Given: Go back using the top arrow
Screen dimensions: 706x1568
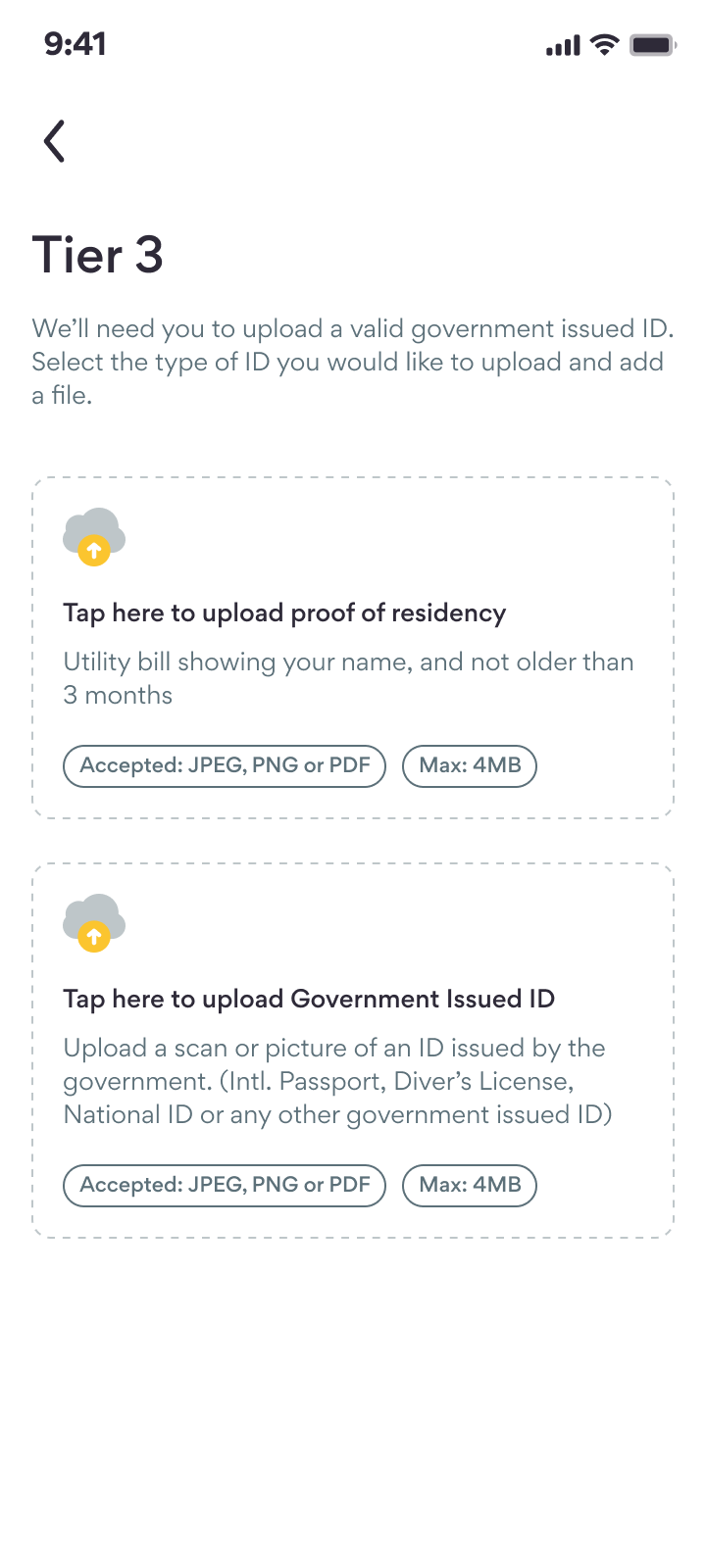Looking at the screenshot, I should coord(55,141).
